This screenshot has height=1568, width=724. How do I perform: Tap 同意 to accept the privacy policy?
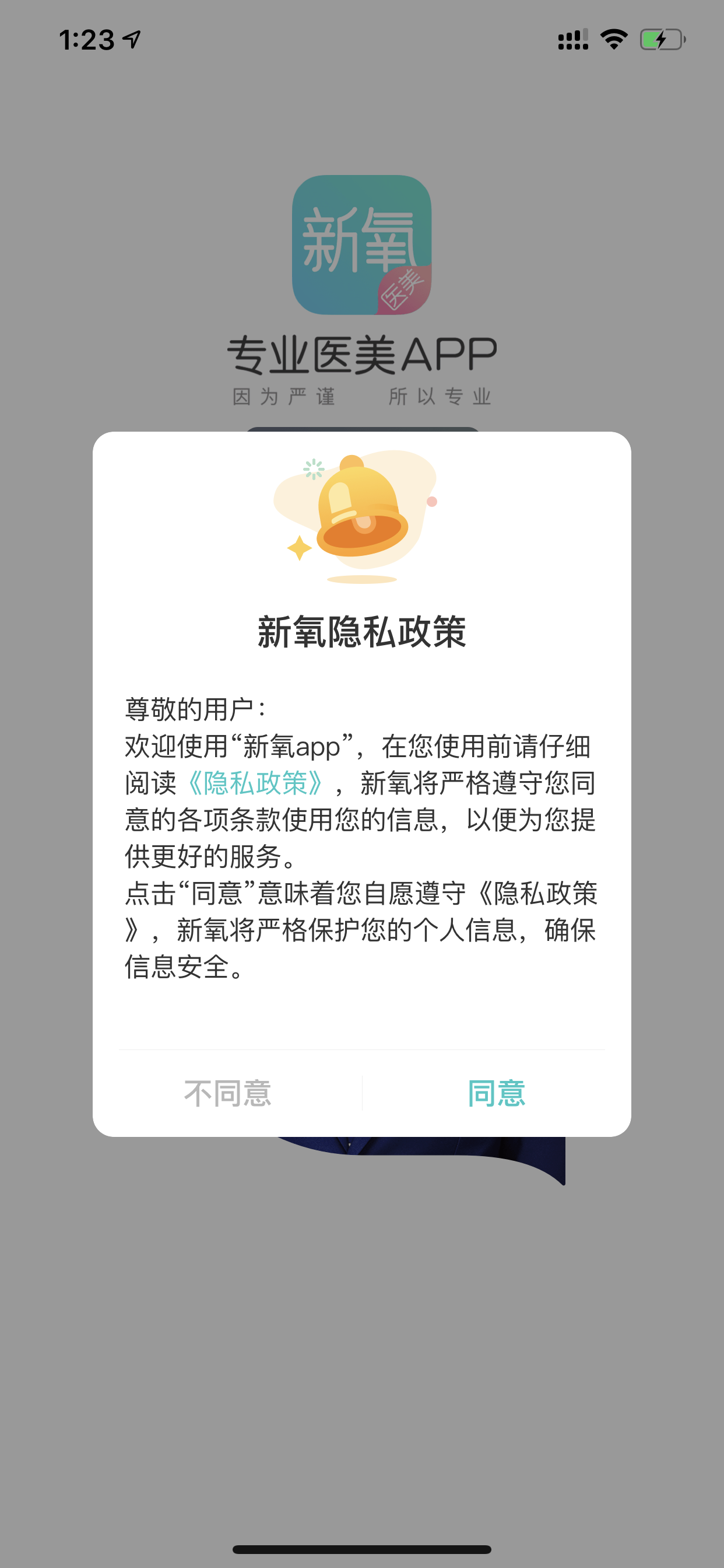(496, 1093)
